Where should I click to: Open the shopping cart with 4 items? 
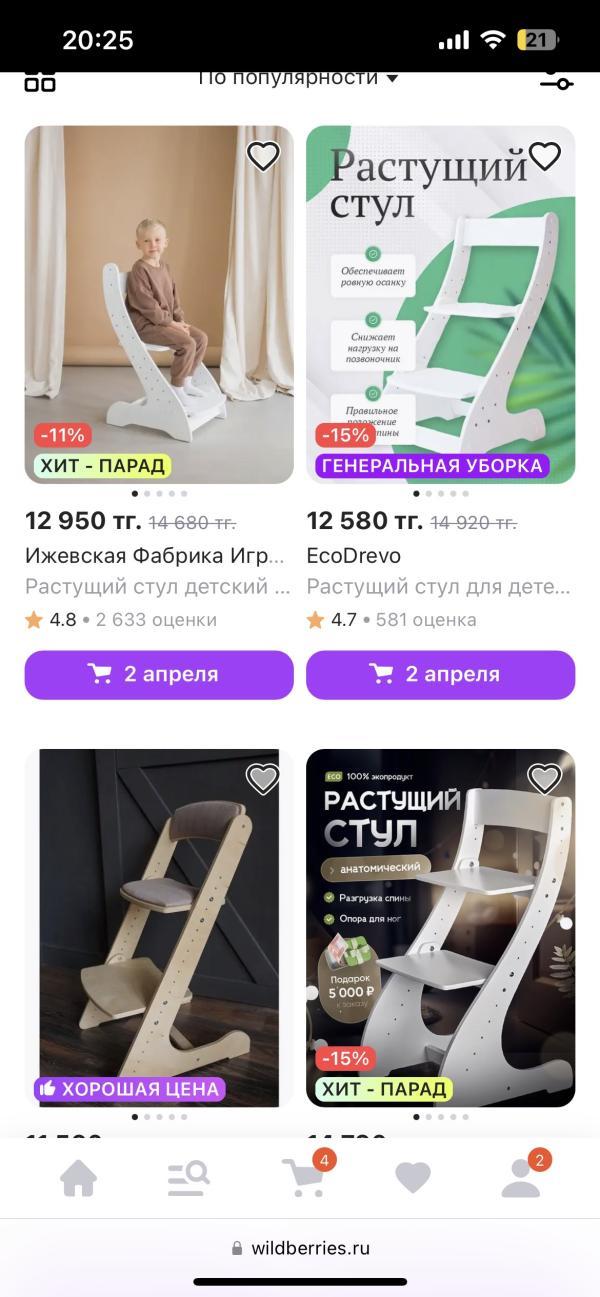[x=304, y=1178]
